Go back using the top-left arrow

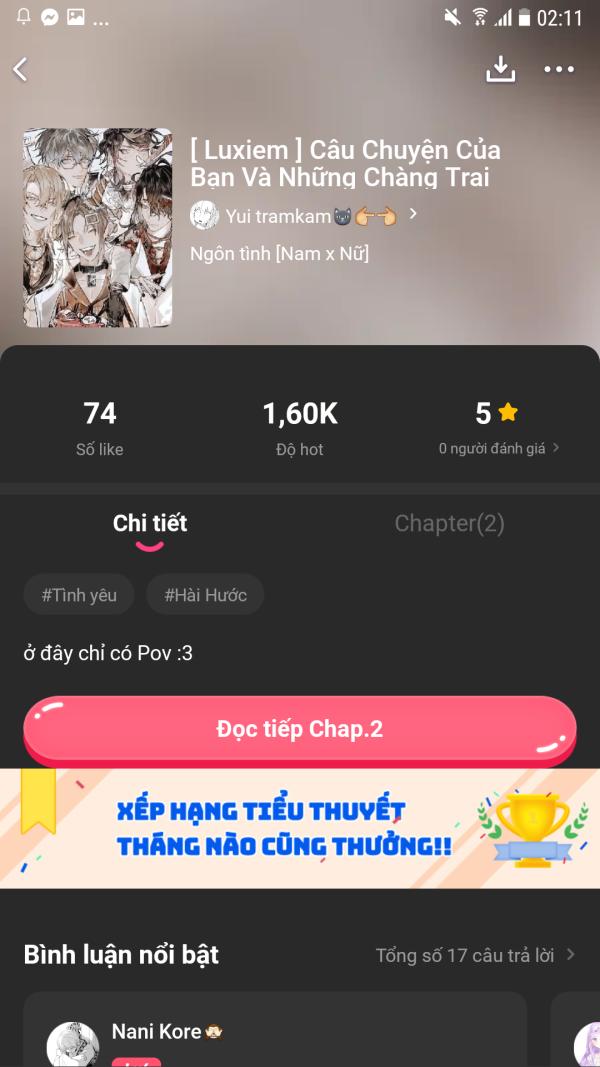tap(20, 69)
